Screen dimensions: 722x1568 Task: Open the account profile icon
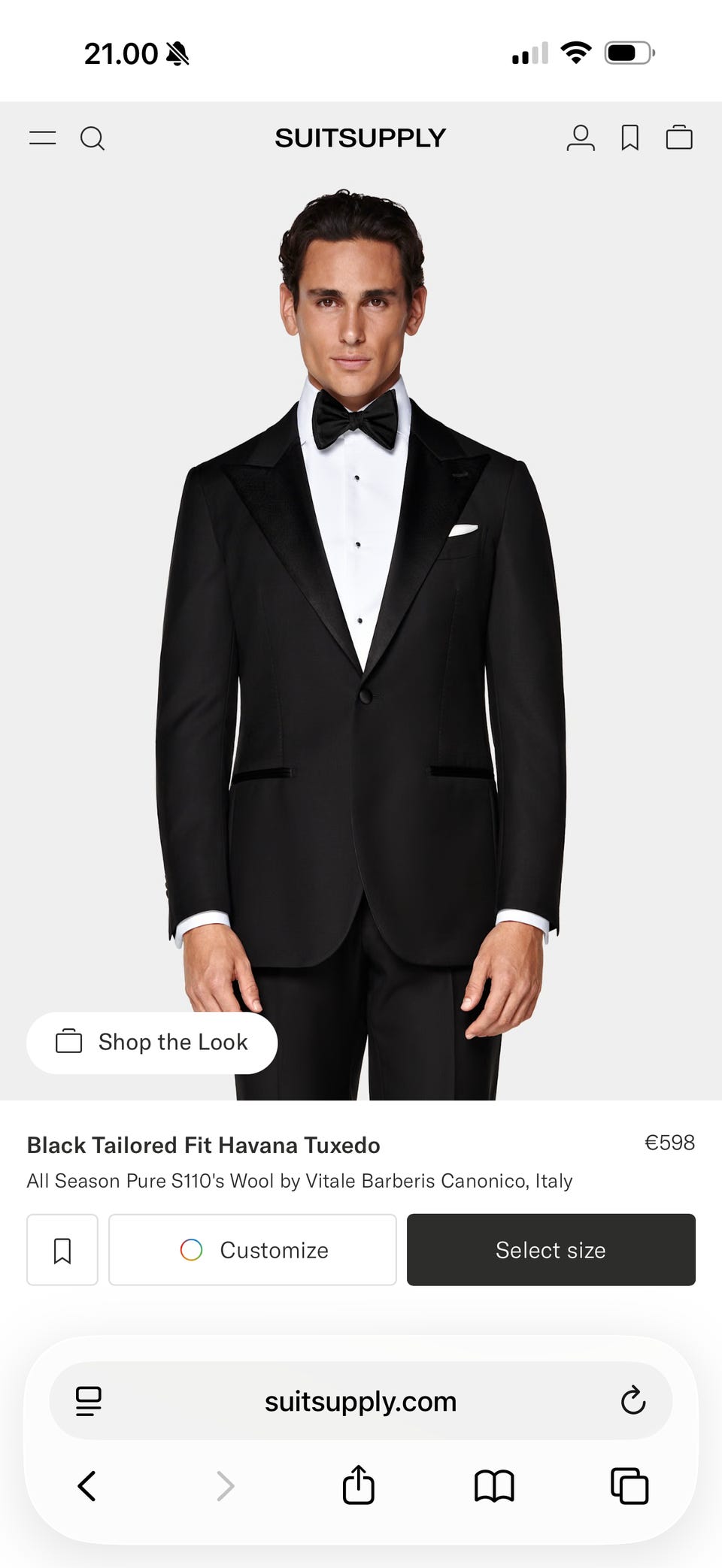pos(580,138)
